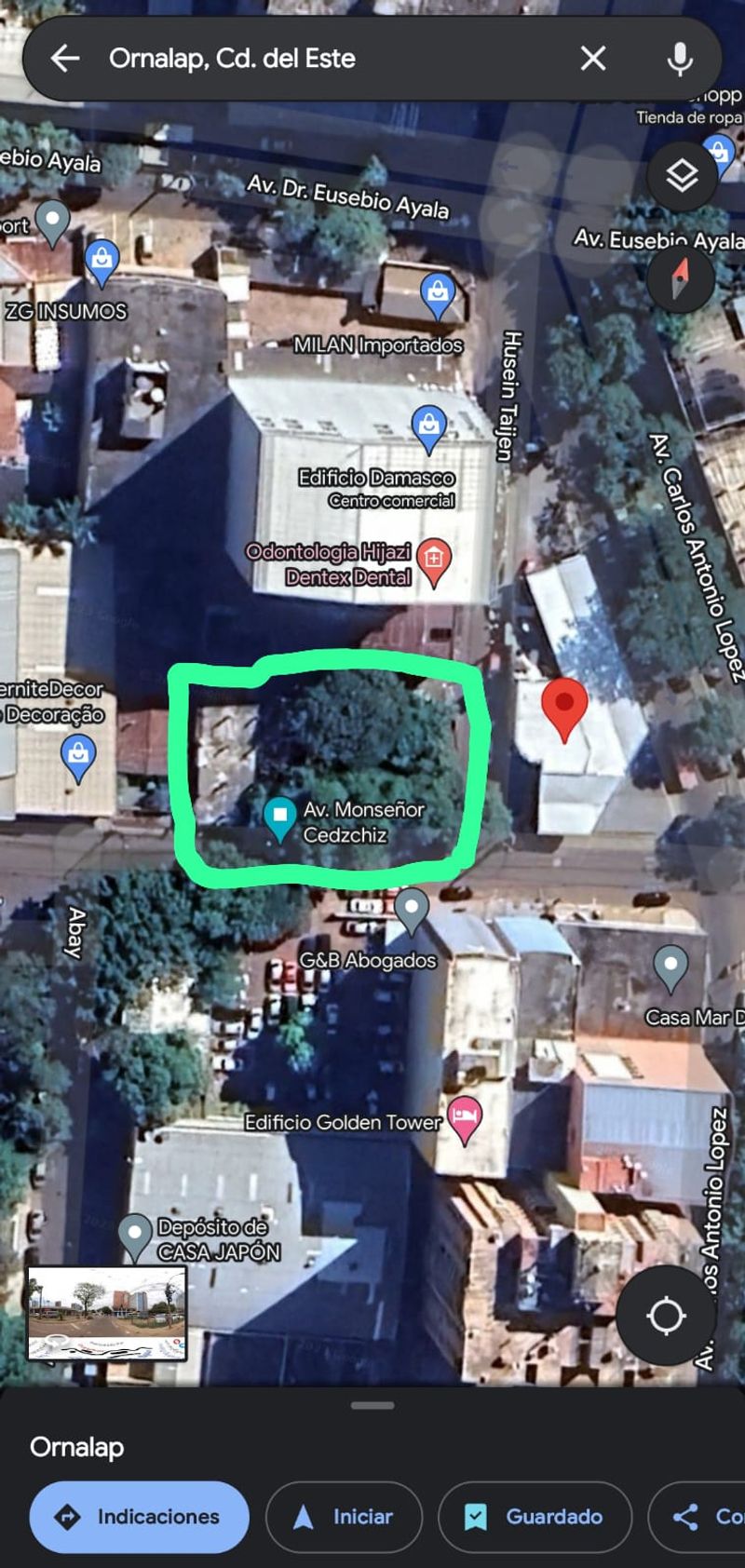Open the Edificio Golden Tower hotel pin
The image size is (745, 1568).
click(465, 1115)
